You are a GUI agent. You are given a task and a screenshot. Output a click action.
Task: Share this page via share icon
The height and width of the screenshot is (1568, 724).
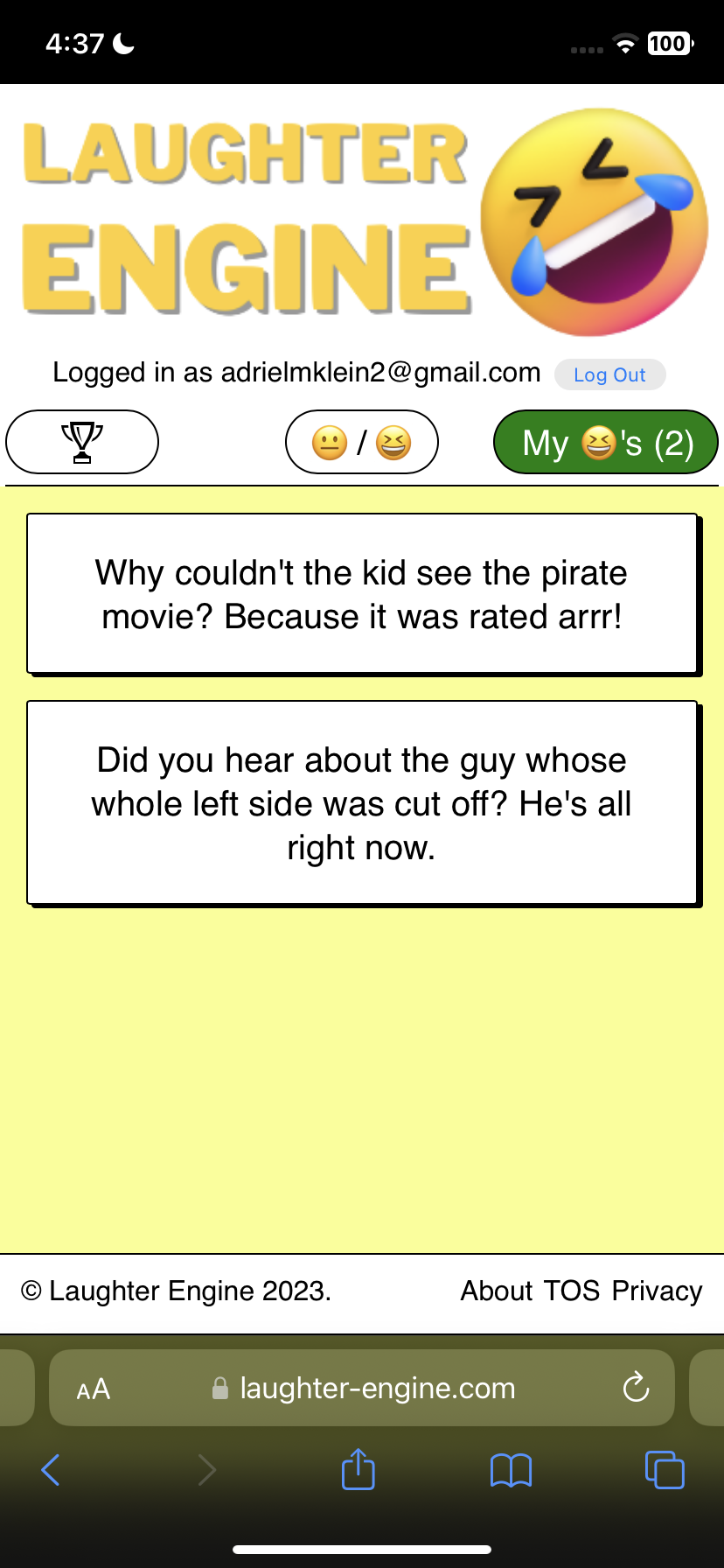click(359, 1469)
